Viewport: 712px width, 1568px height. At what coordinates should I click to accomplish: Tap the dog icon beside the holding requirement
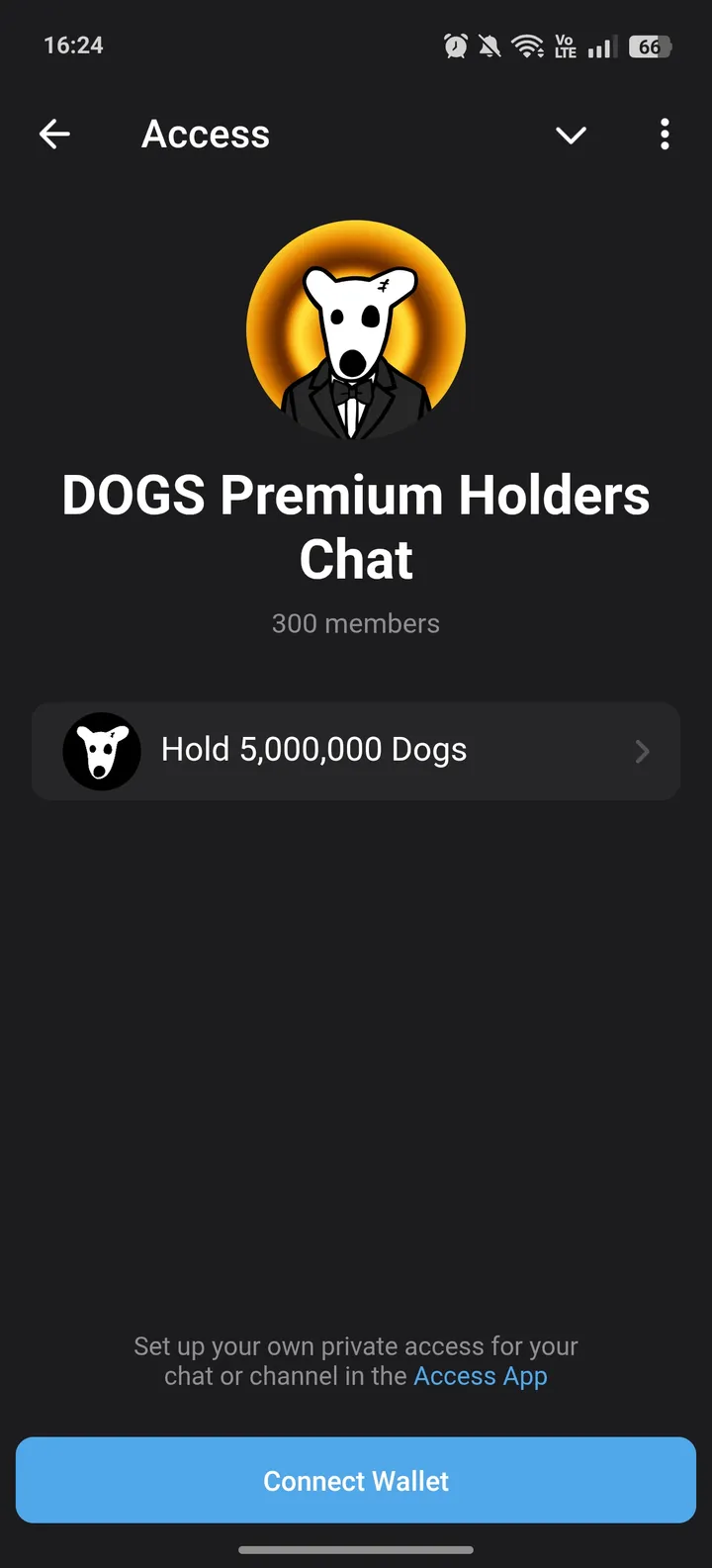pyautogui.click(x=101, y=751)
